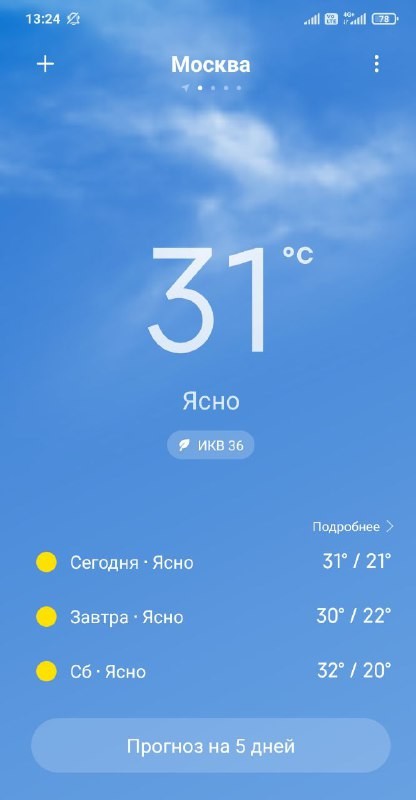Open today's forecast row Сегодня · Ясно
Viewport: 416px width, 800px height.
click(x=213, y=562)
